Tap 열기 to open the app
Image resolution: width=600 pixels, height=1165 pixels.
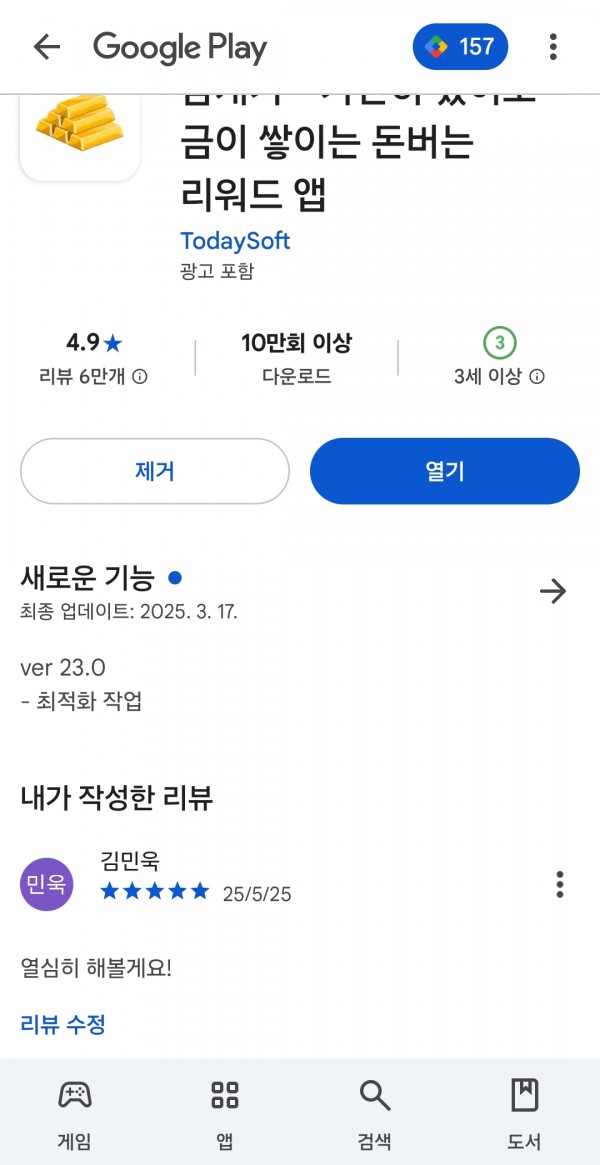point(445,471)
